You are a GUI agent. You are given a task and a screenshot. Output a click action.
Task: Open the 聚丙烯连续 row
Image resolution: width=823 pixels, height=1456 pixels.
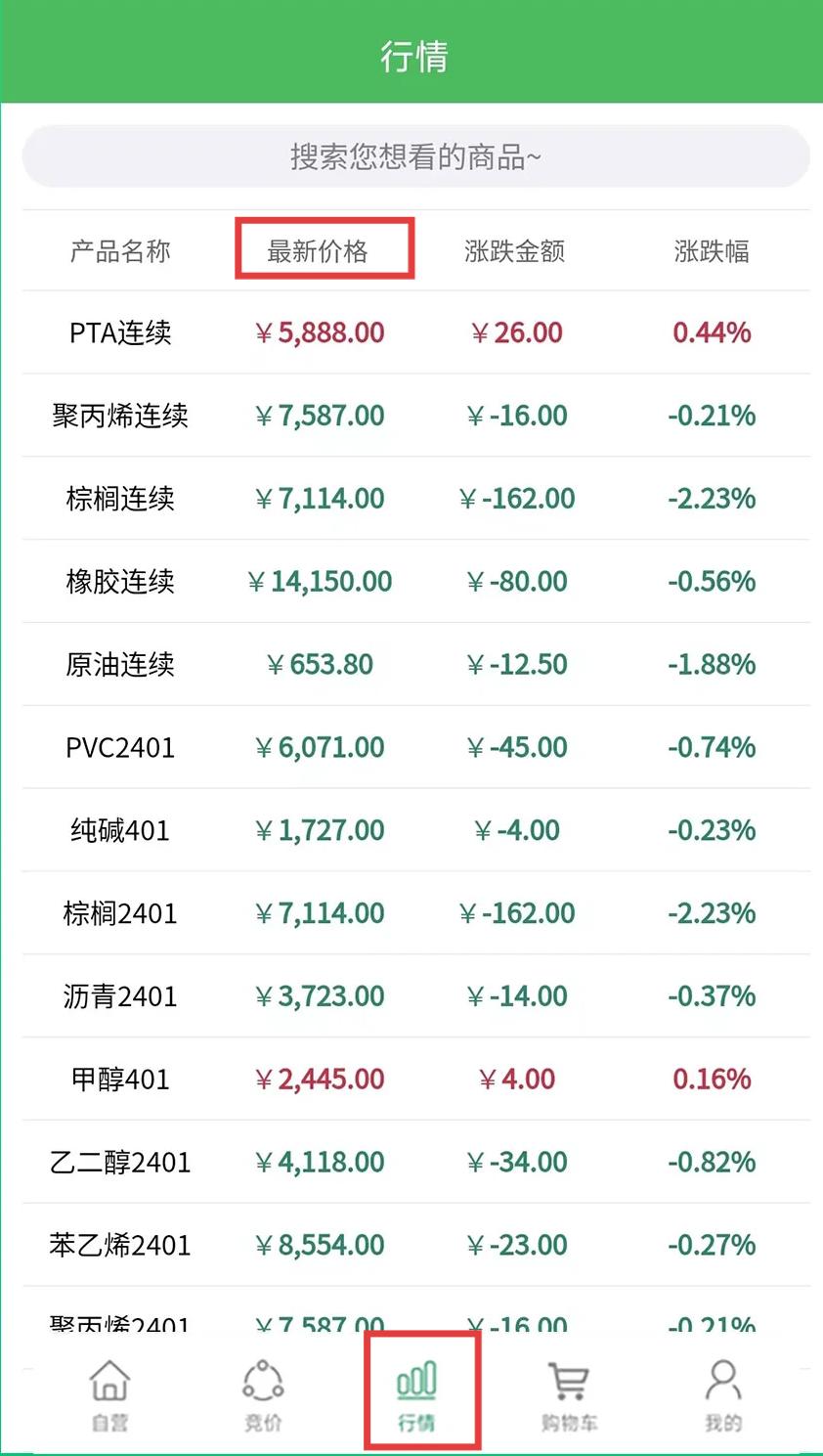click(x=415, y=416)
